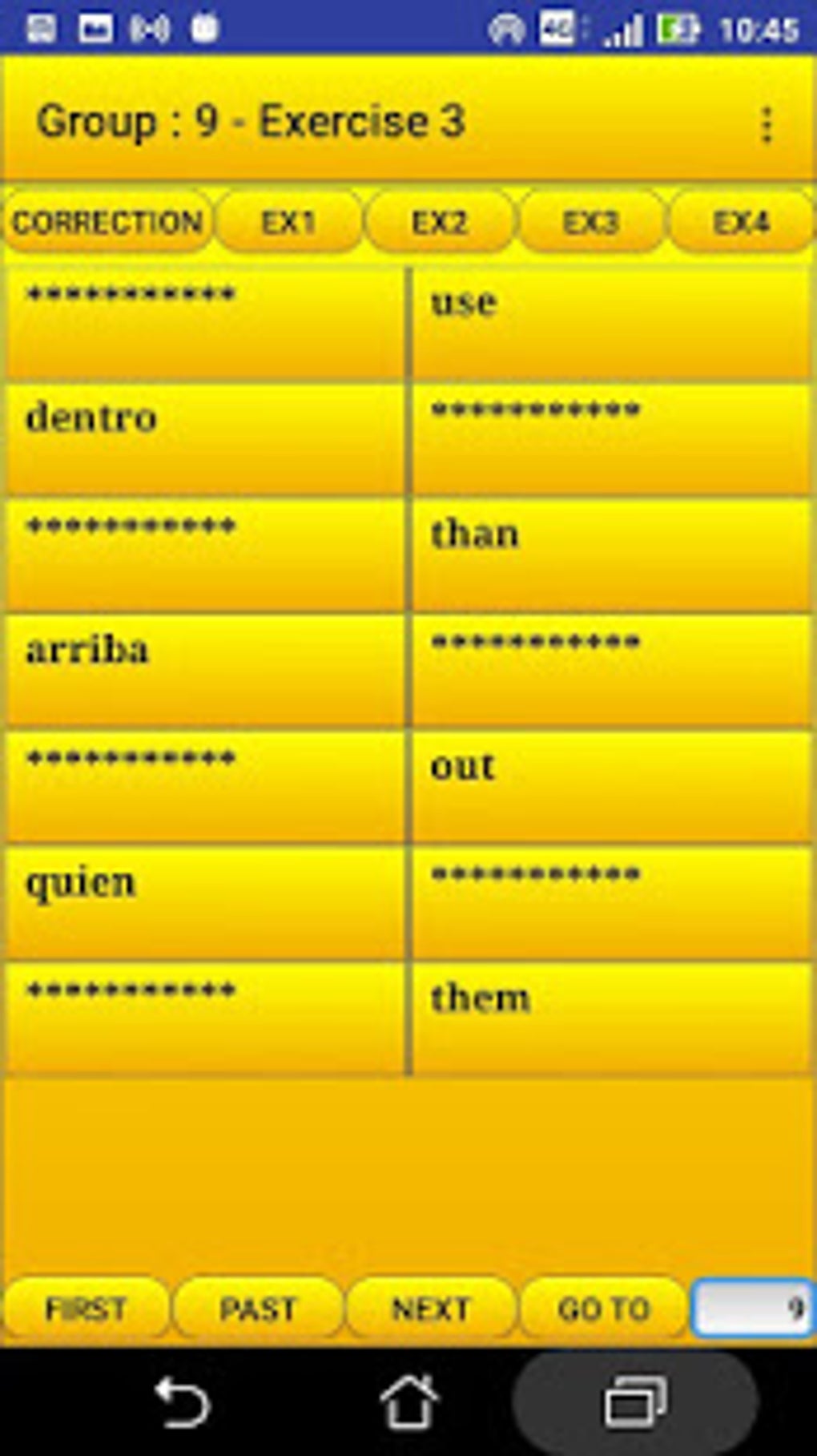
Task: Advance with the NEXT button
Action: coord(430,1309)
